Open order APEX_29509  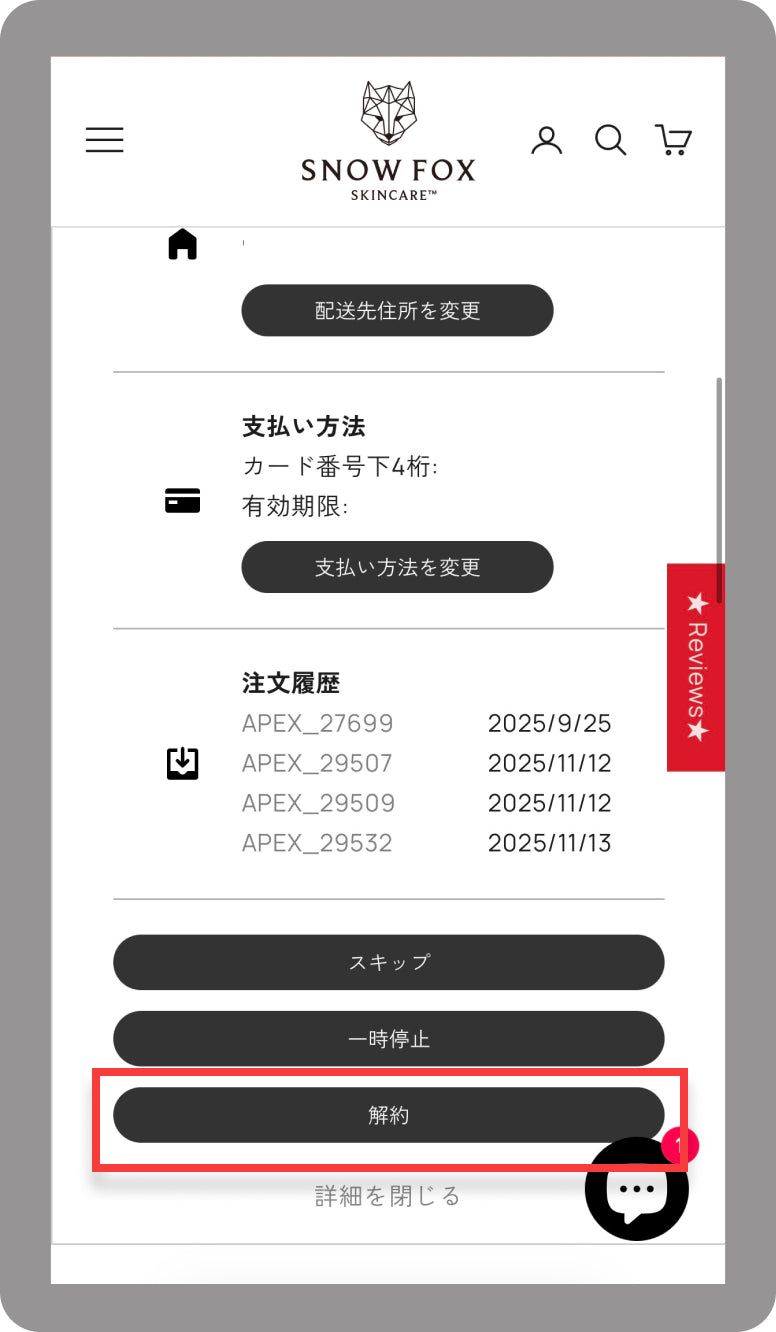point(318,803)
